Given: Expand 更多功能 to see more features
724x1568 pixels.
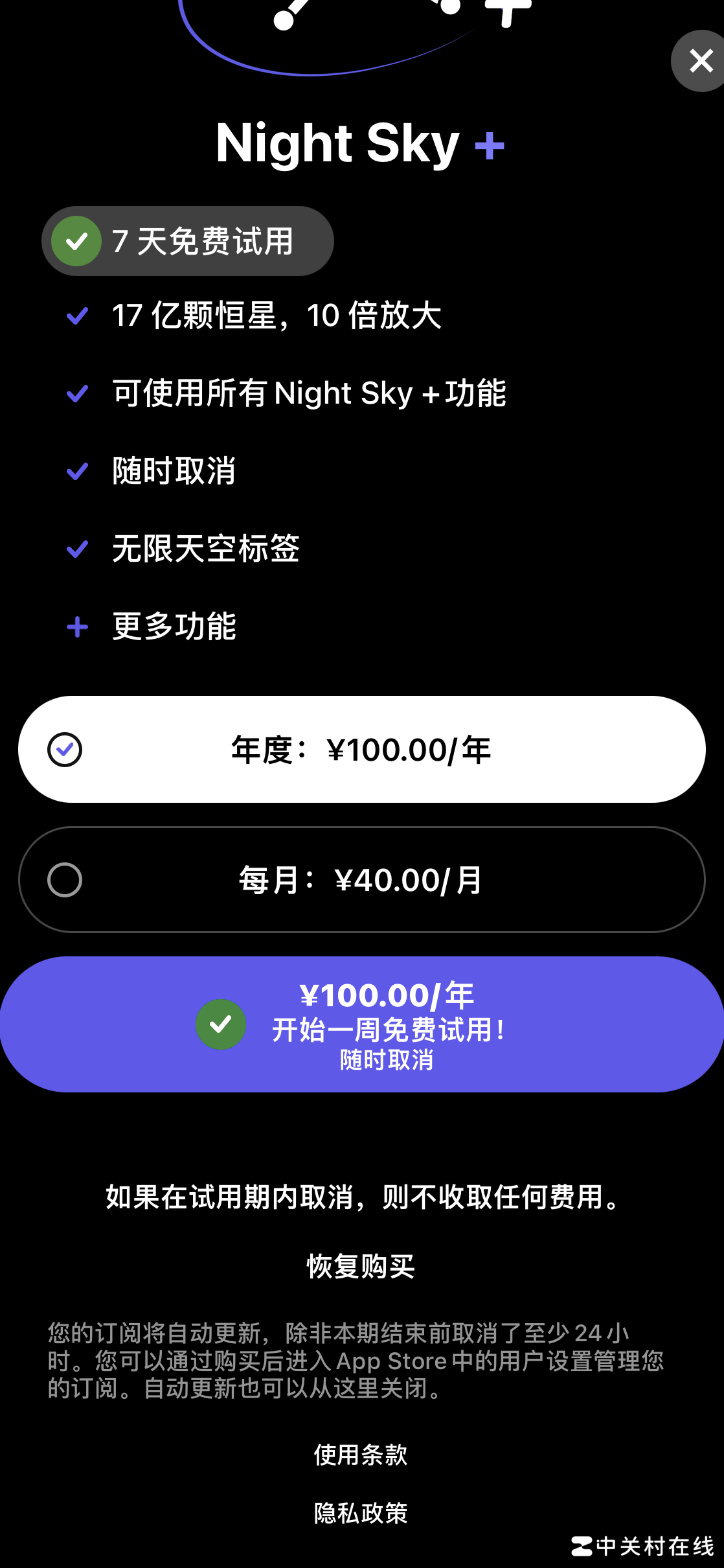Looking at the screenshot, I should click(x=174, y=627).
